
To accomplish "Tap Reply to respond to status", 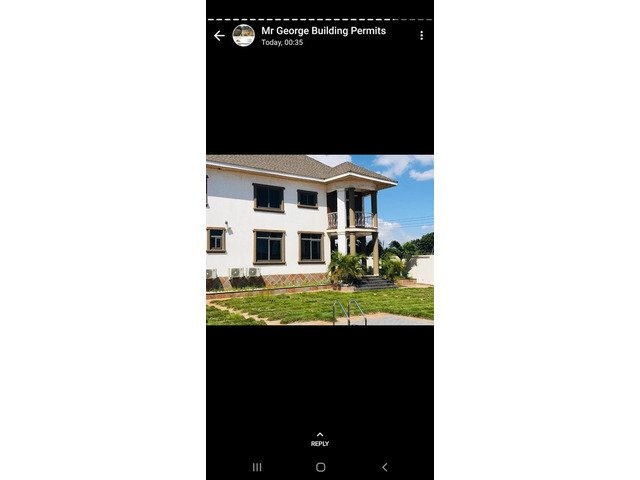I will (320, 439).
